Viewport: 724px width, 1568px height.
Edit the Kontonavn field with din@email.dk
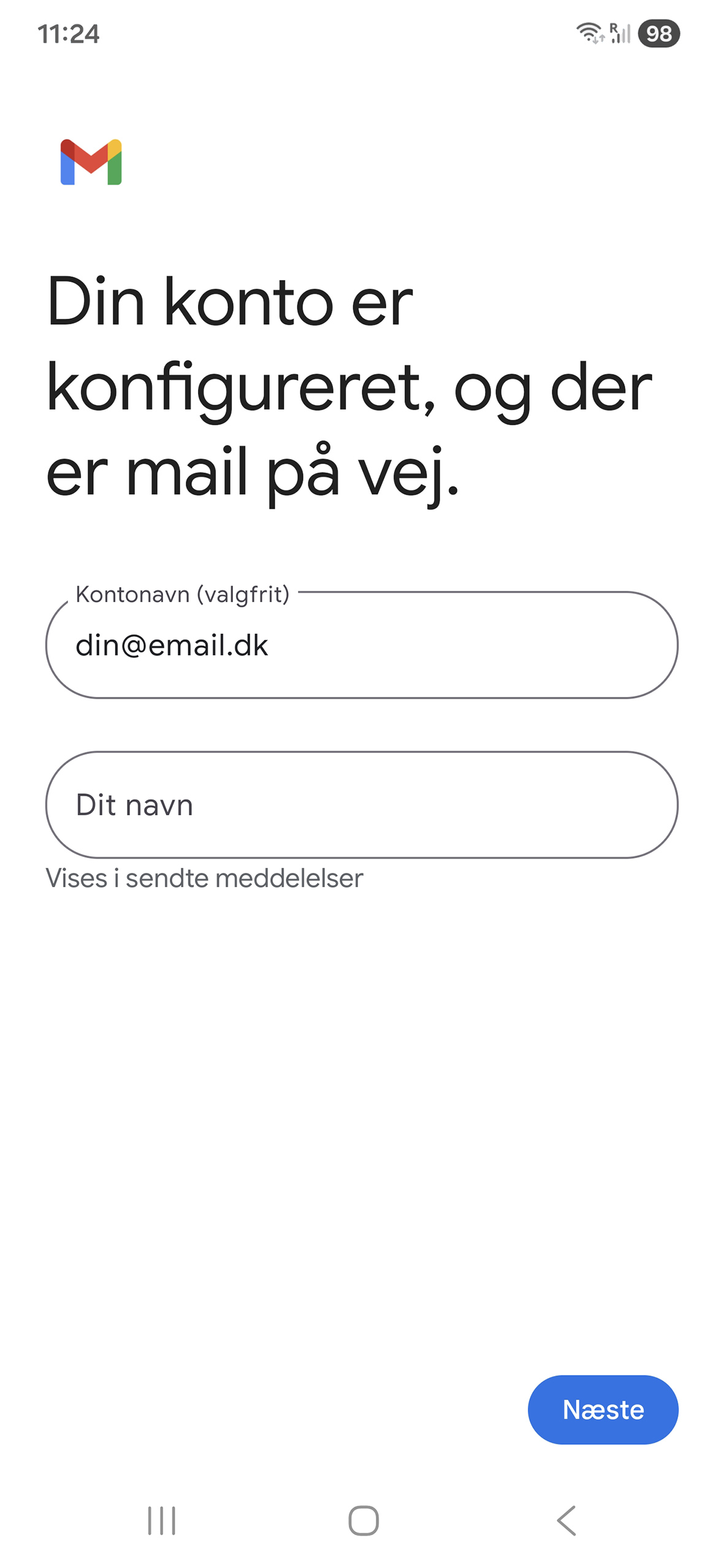(362, 645)
